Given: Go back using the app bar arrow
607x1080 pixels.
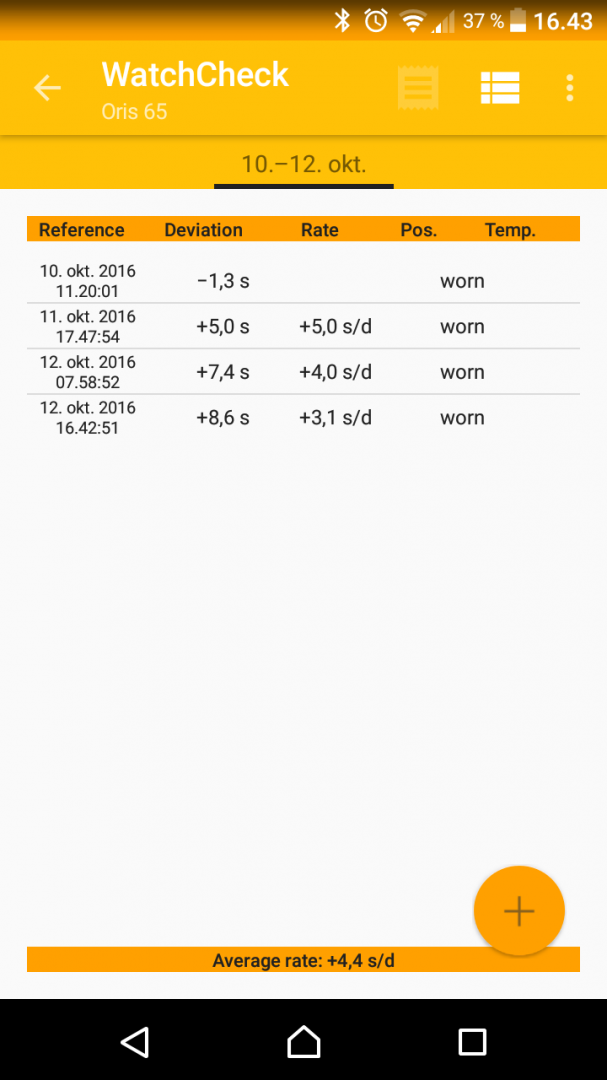Looking at the screenshot, I should [x=47, y=88].
